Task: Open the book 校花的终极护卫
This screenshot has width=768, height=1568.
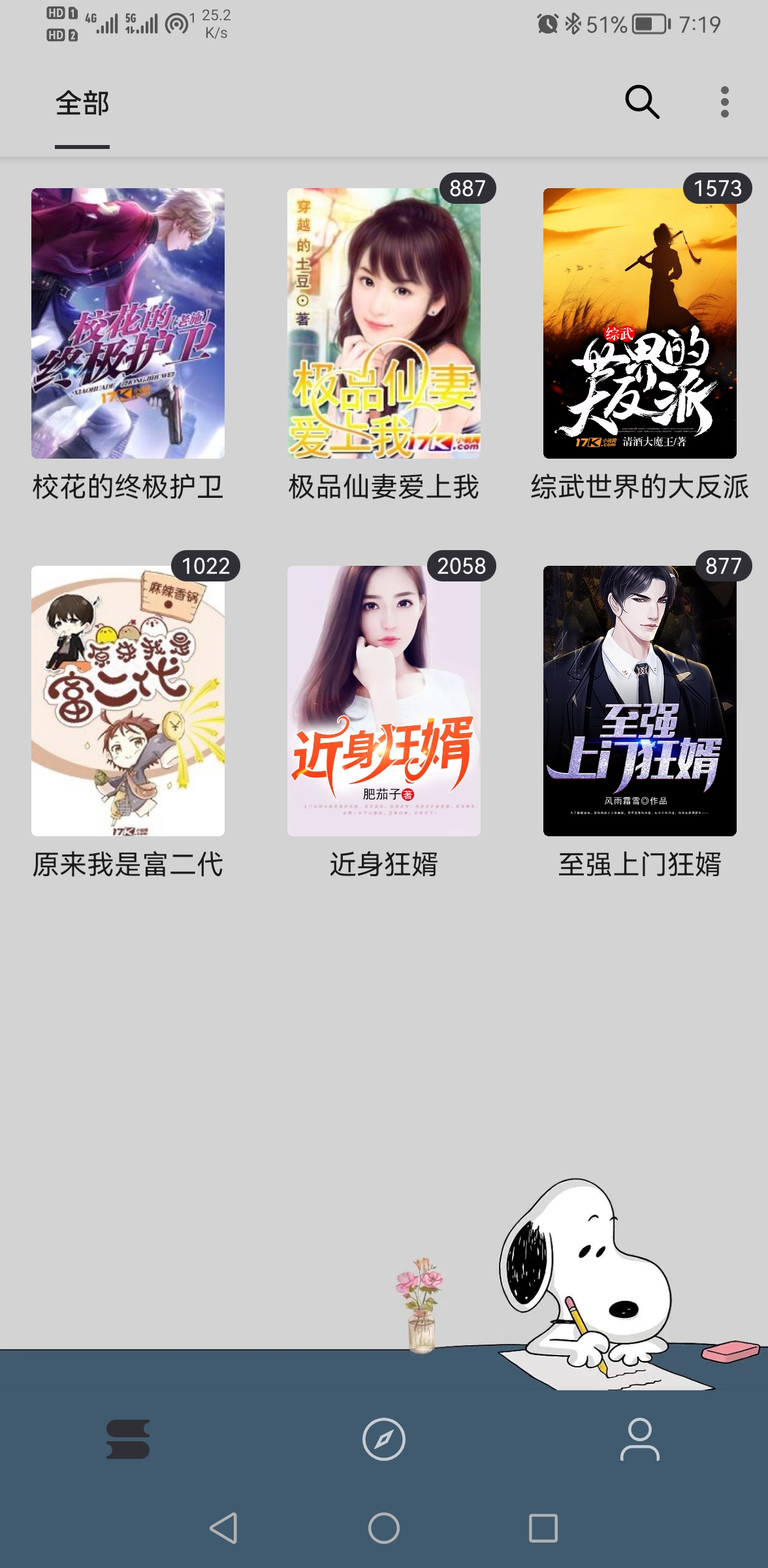Action: (x=128, y=323)
